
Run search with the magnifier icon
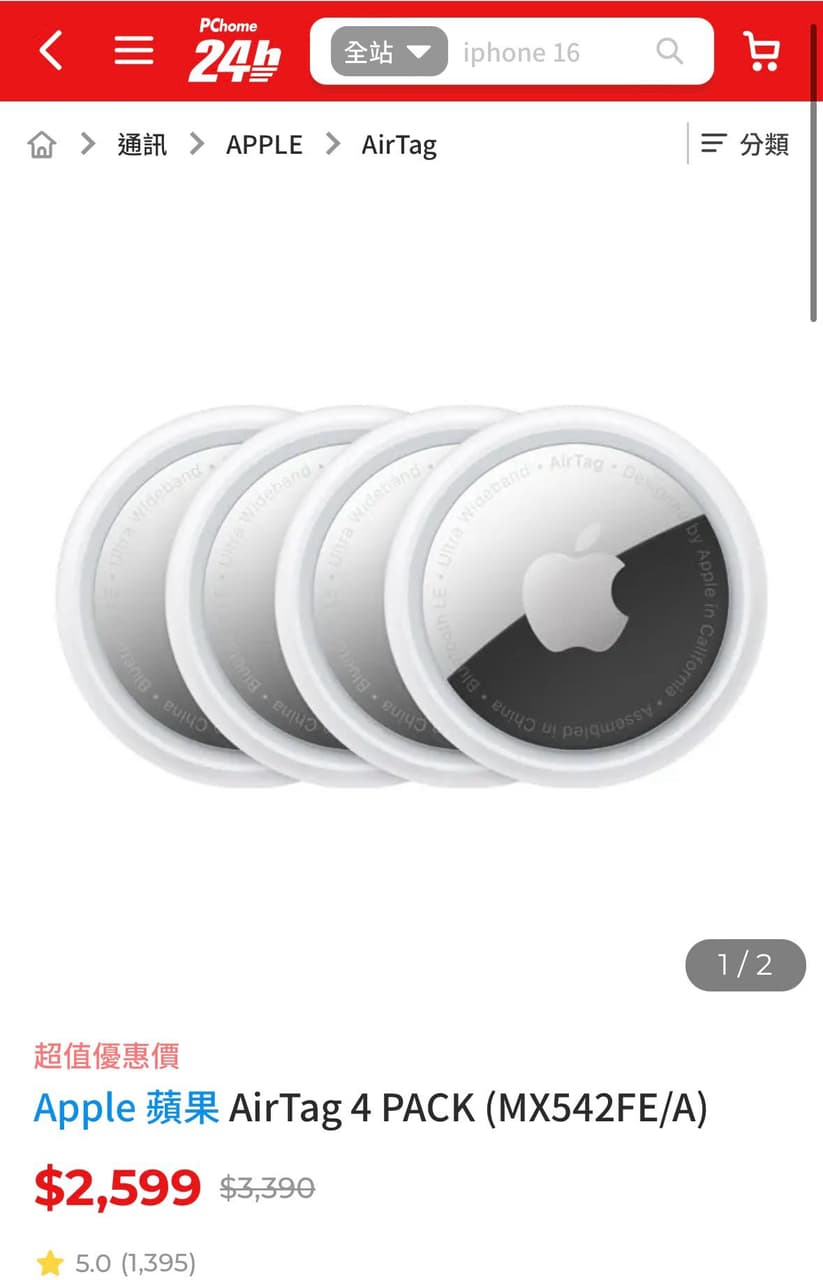(x=669, y=51)
